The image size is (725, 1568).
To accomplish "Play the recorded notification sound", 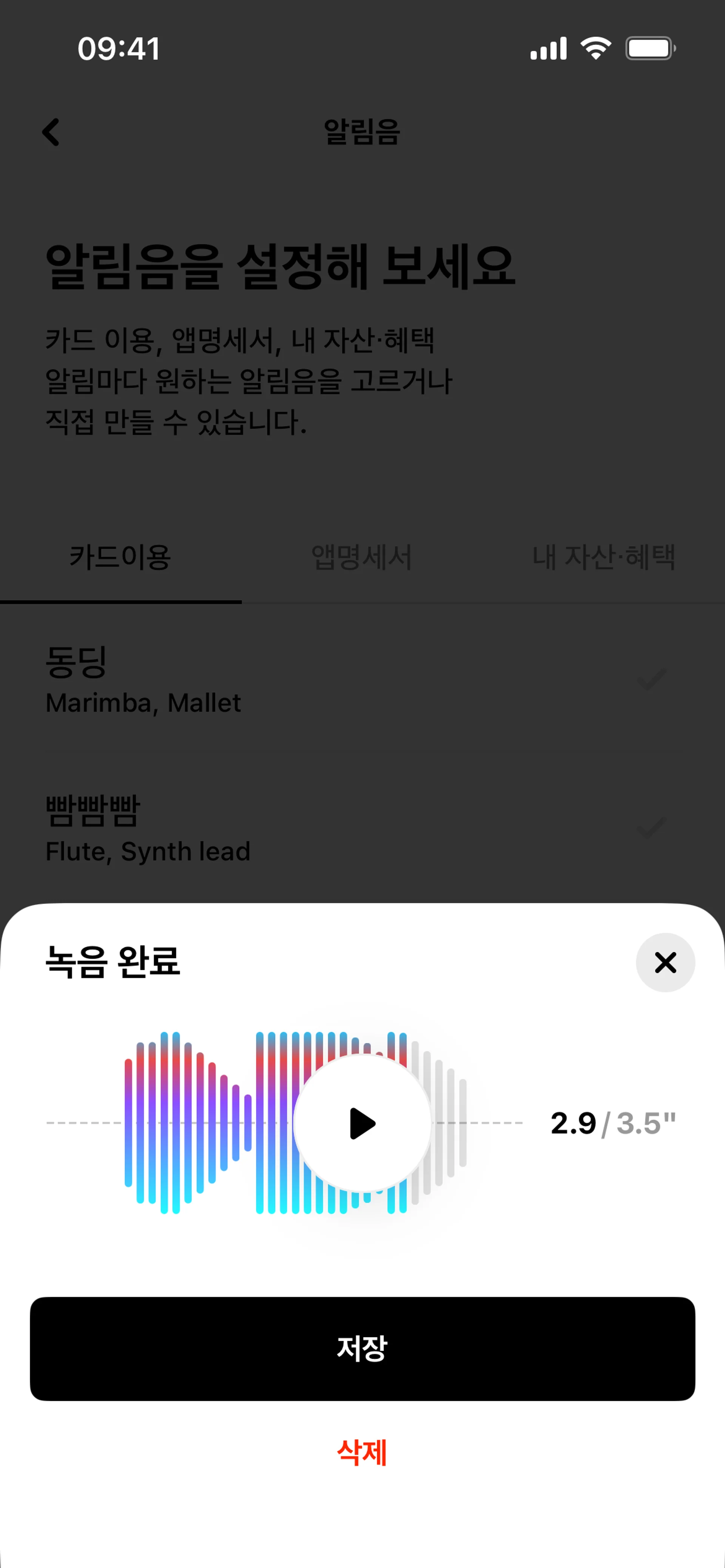I will tap(362, 1123).
